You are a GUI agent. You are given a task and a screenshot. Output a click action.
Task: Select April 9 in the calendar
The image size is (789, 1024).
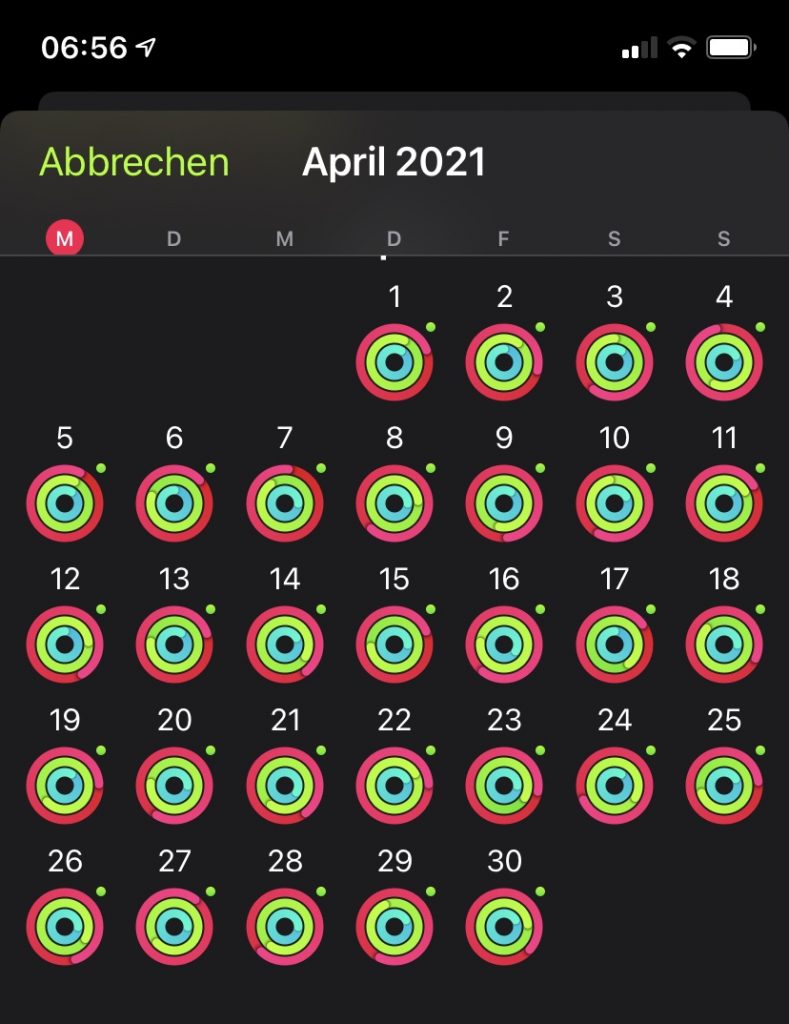point(504,503)
